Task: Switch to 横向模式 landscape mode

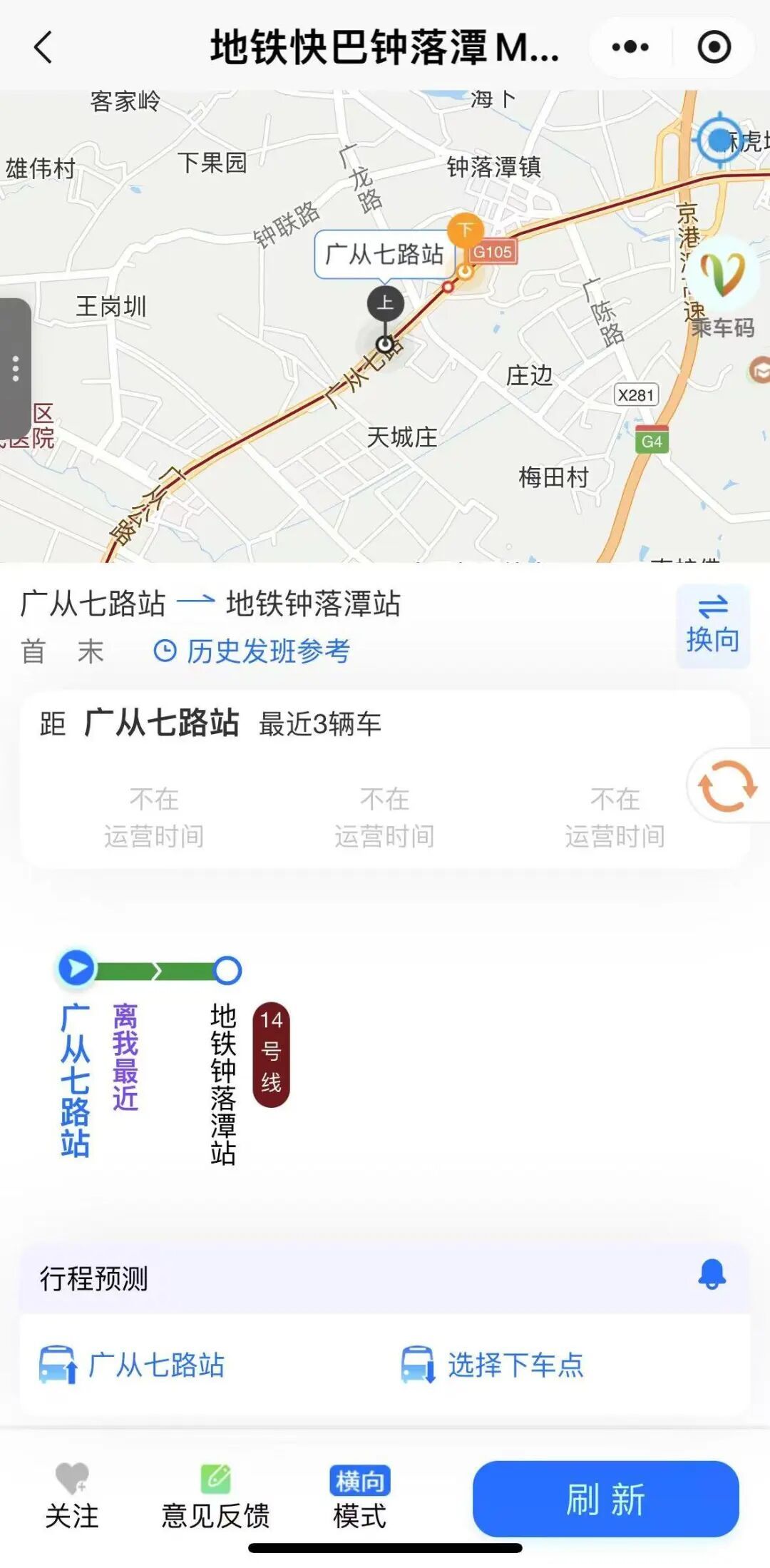Action: click(x=359, y=1496)
